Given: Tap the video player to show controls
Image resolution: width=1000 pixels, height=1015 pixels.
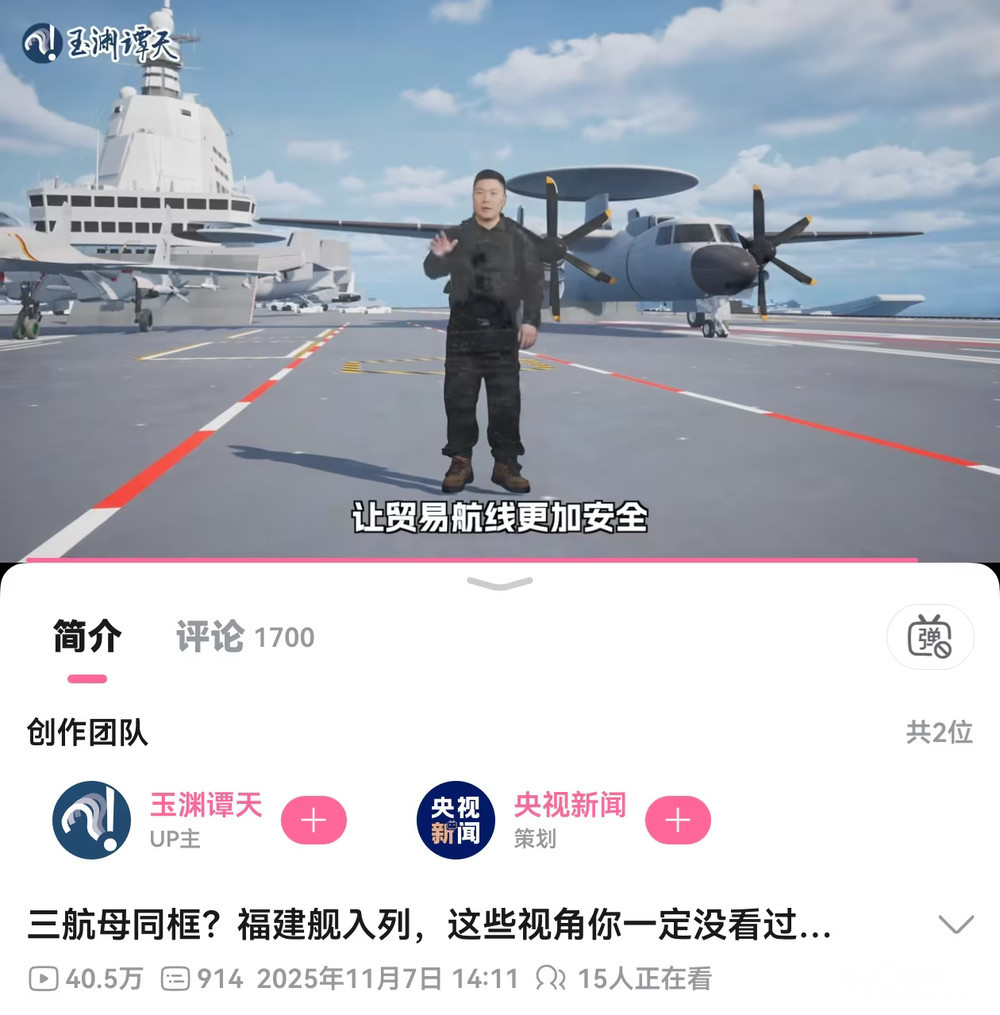Looking at the screenshot, I should [500, 280].
